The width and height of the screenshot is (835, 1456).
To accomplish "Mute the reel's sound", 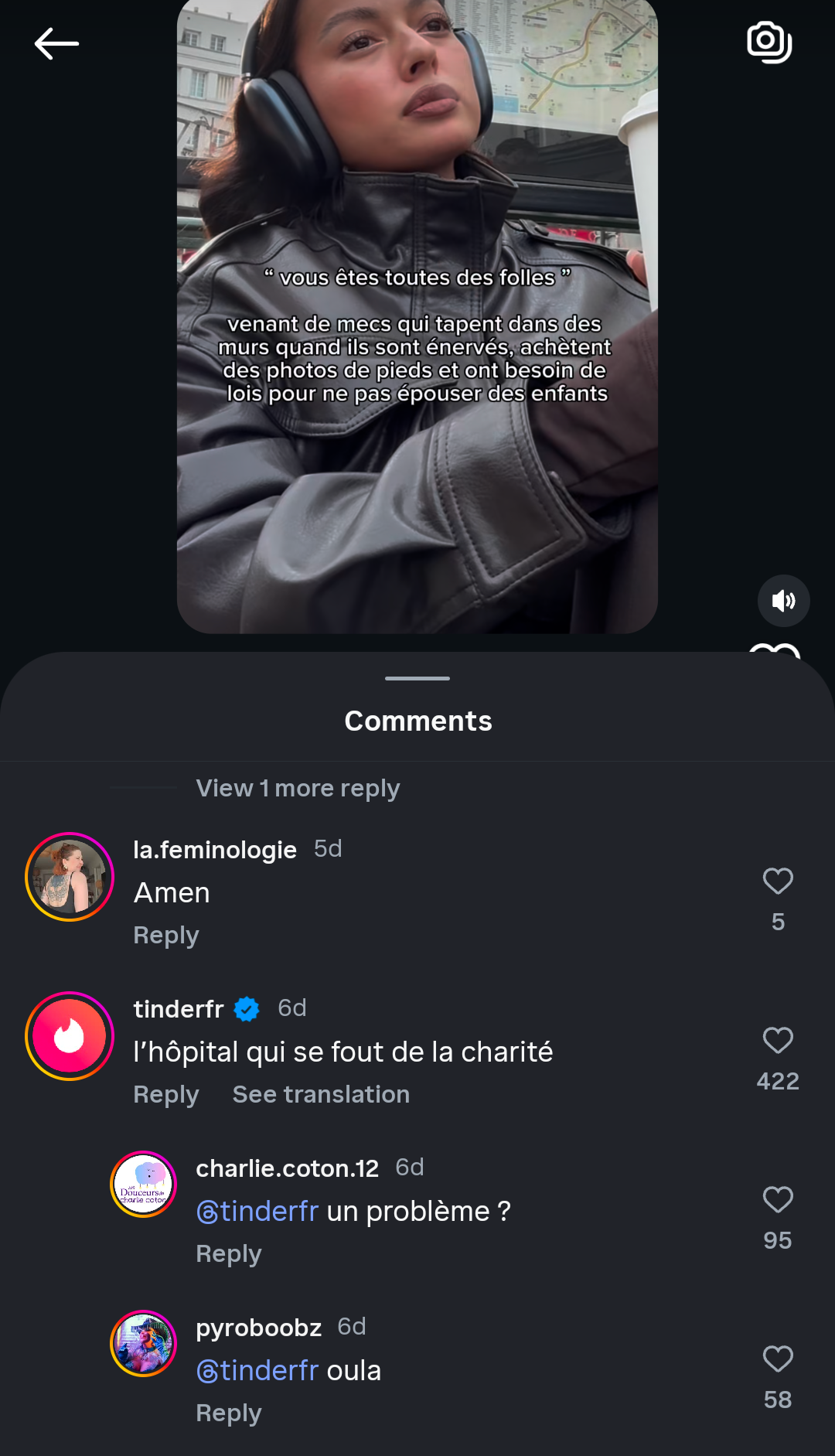I will (x=783, y=601).
